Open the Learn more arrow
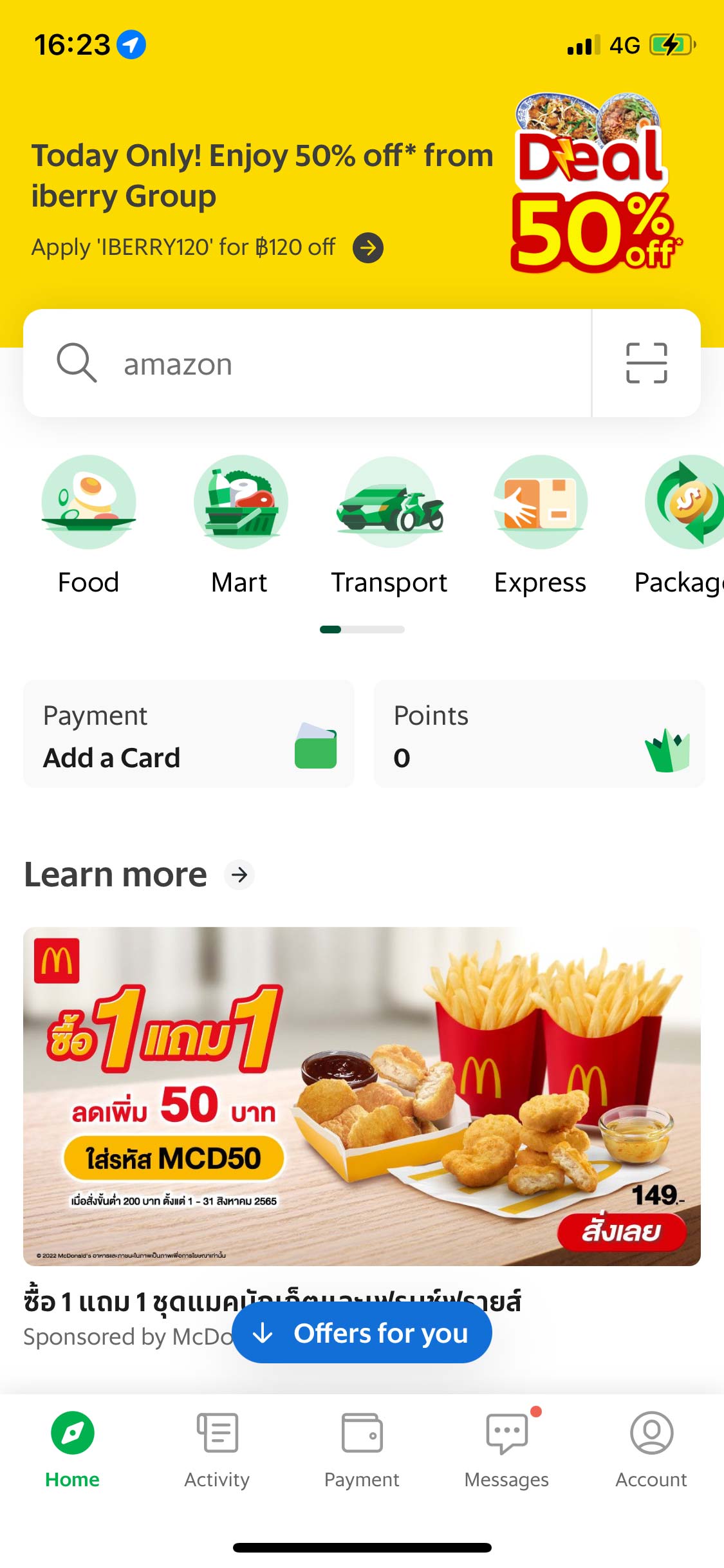 [x=239, y=875]
